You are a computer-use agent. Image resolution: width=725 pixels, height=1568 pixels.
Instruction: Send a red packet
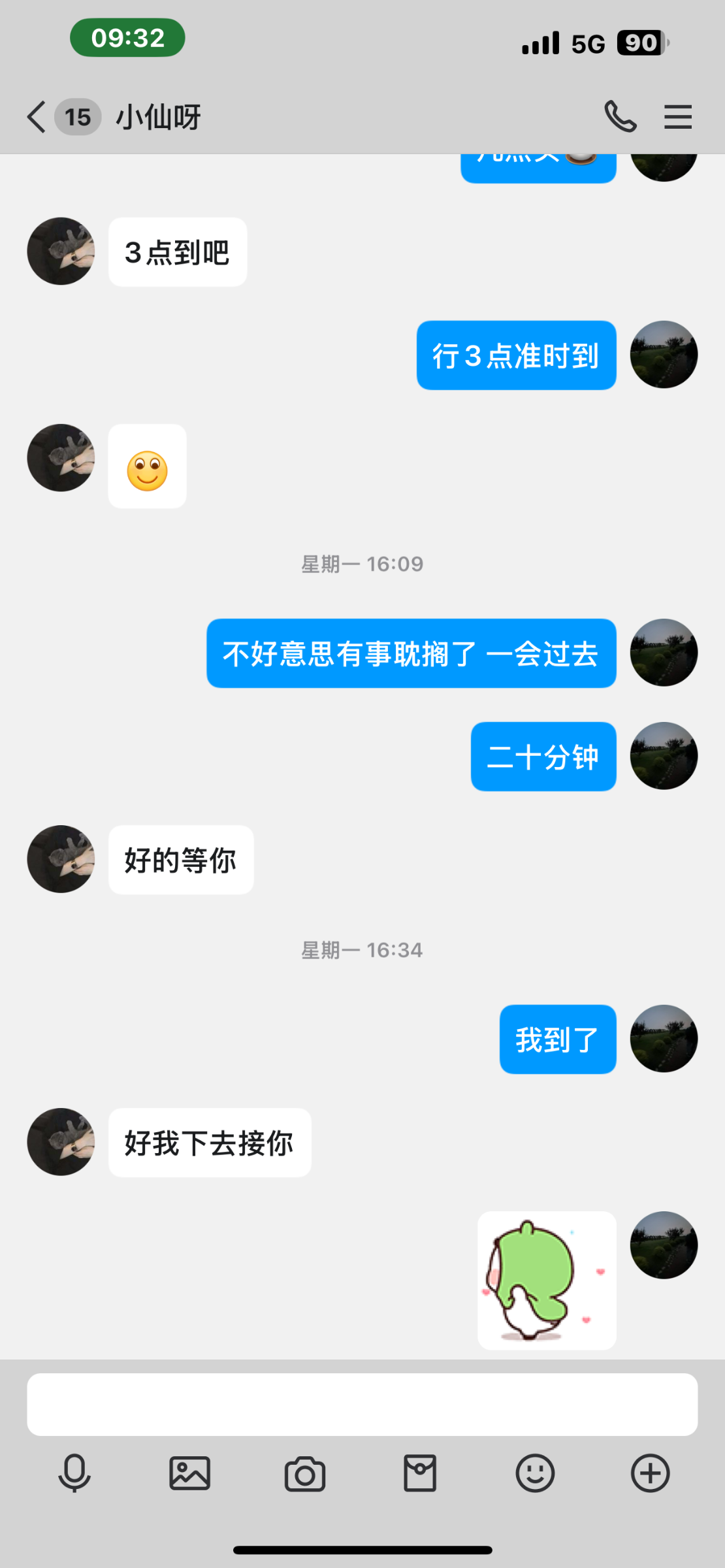tap(420, 1473)
